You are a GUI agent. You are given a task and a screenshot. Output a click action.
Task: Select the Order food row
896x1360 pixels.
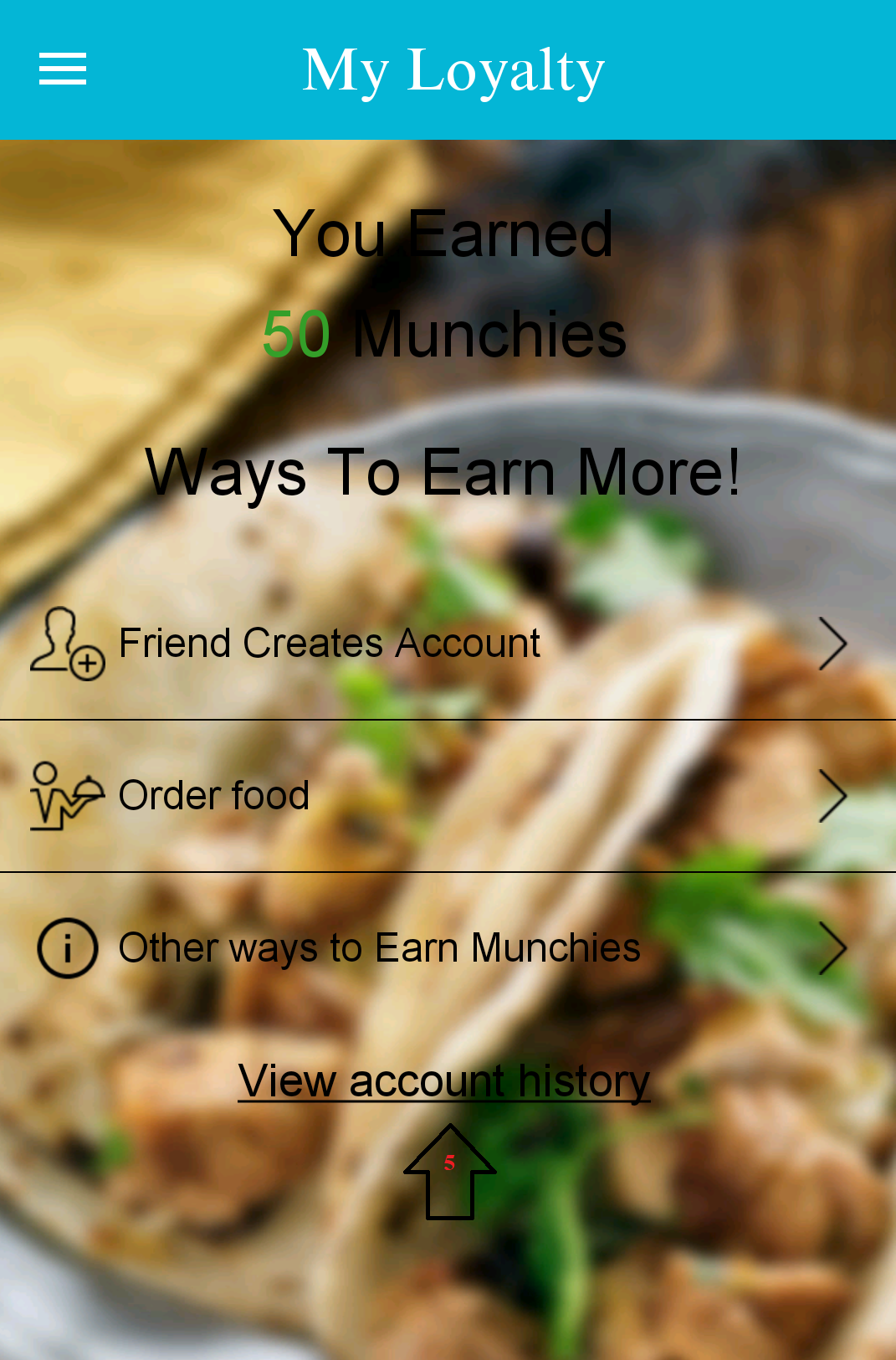click(x=214, y=796)
